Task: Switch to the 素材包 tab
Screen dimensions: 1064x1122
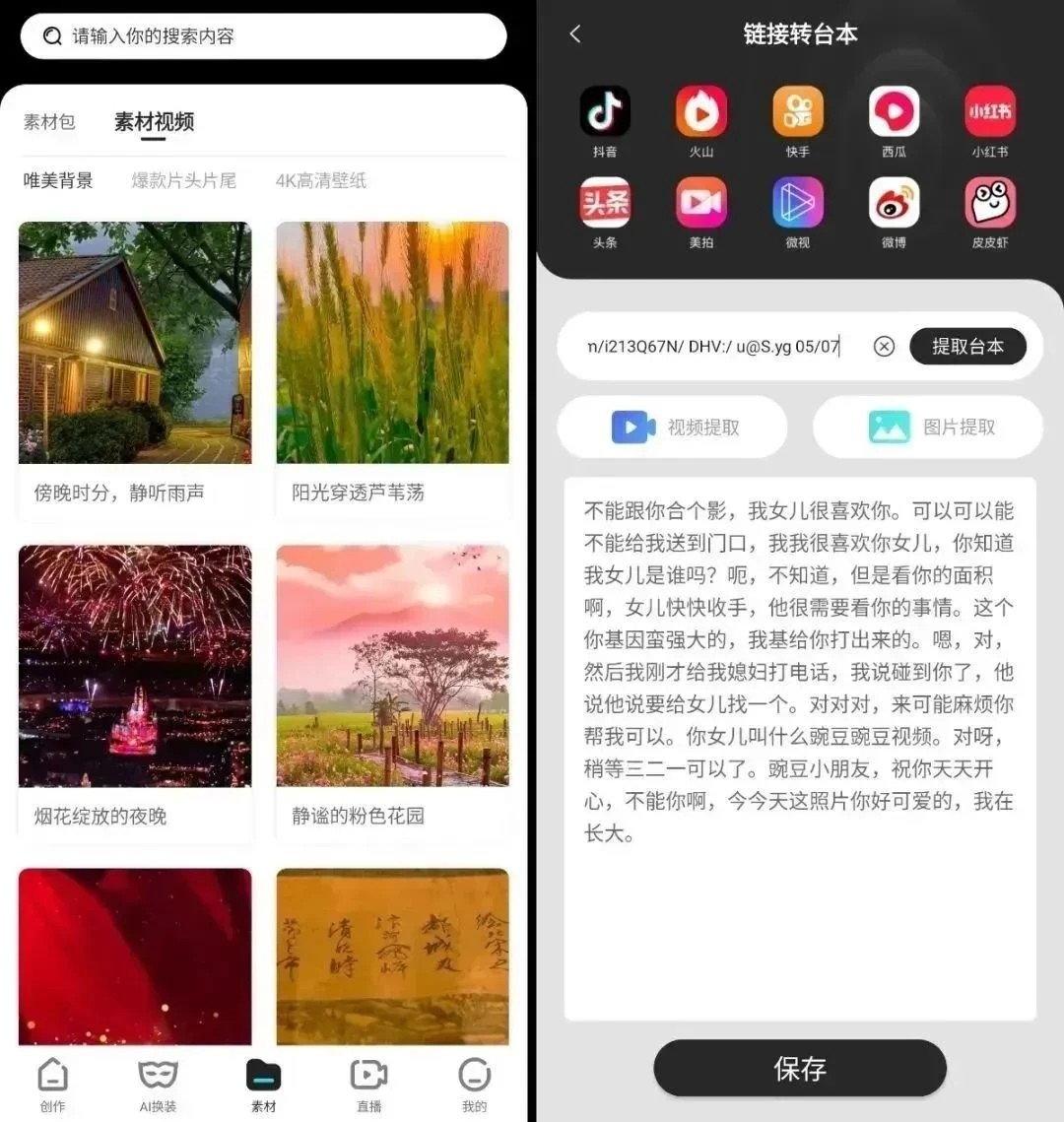Action: (x=49, y=122)
